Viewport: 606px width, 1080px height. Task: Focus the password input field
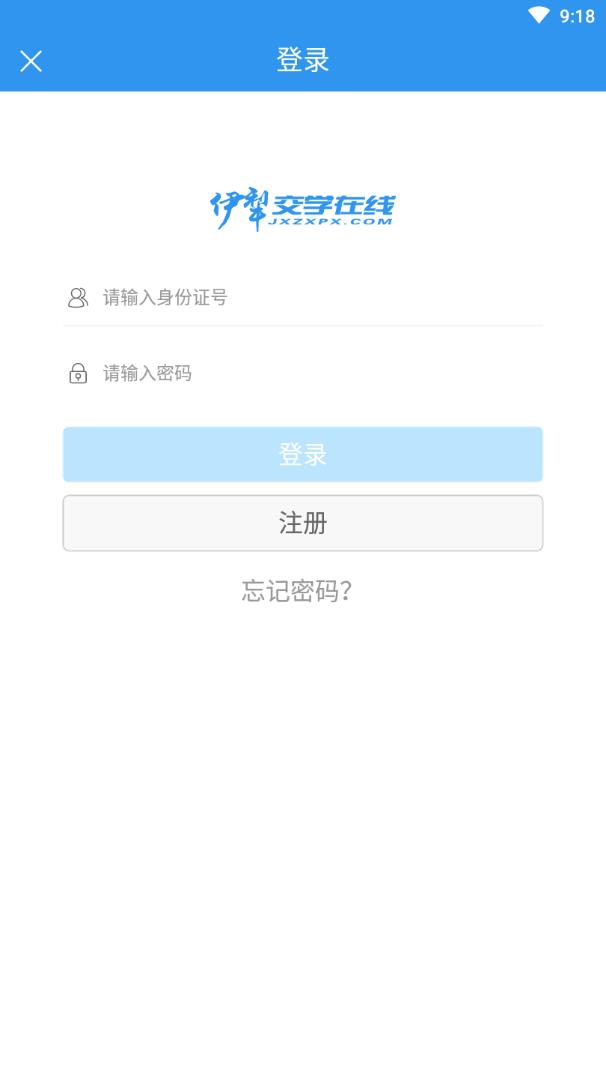click(x=320, y=373)
